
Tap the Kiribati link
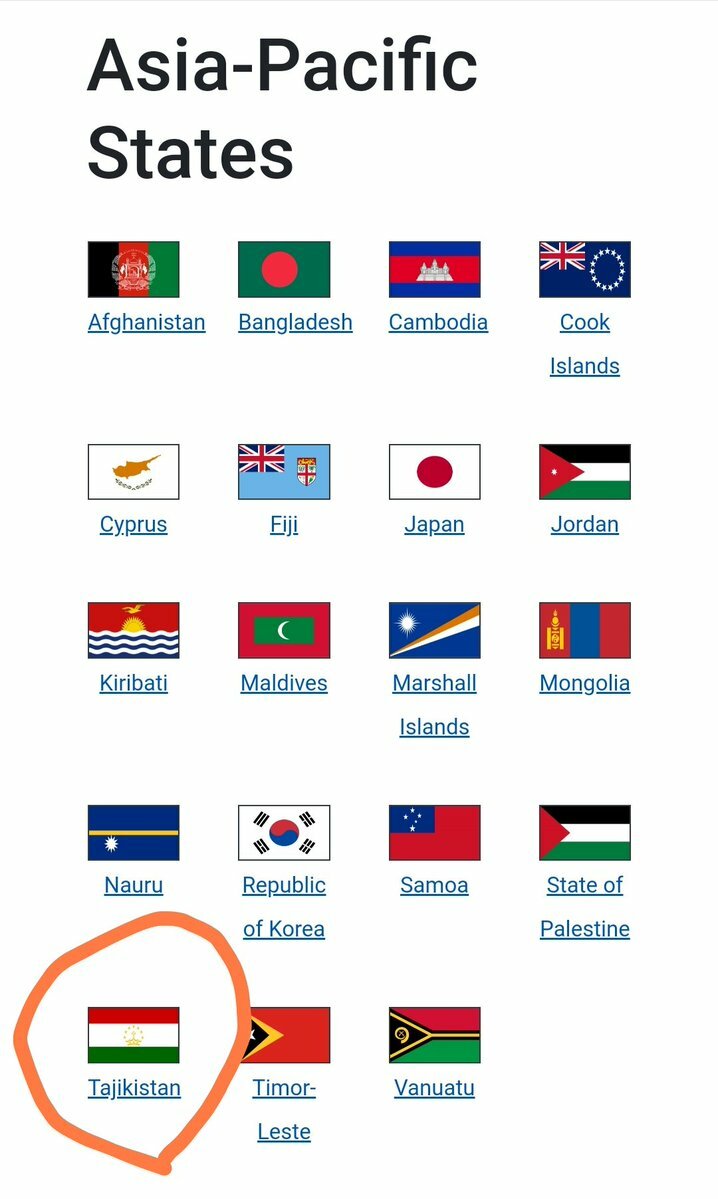click(x=133, y=683)
